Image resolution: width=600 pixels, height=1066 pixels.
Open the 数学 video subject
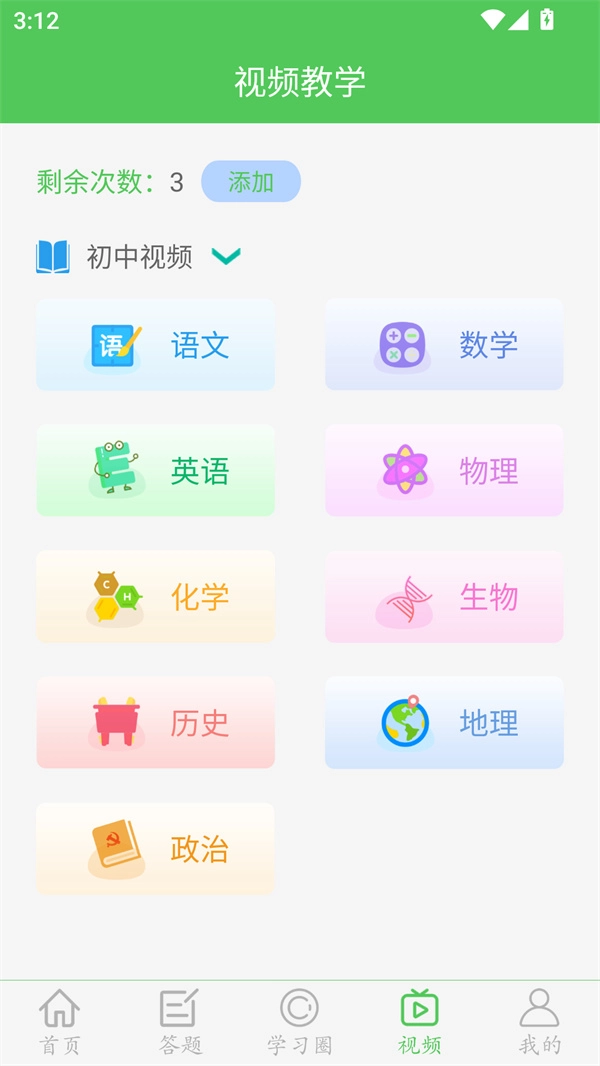pyautogui.click(x=444, y=345)
